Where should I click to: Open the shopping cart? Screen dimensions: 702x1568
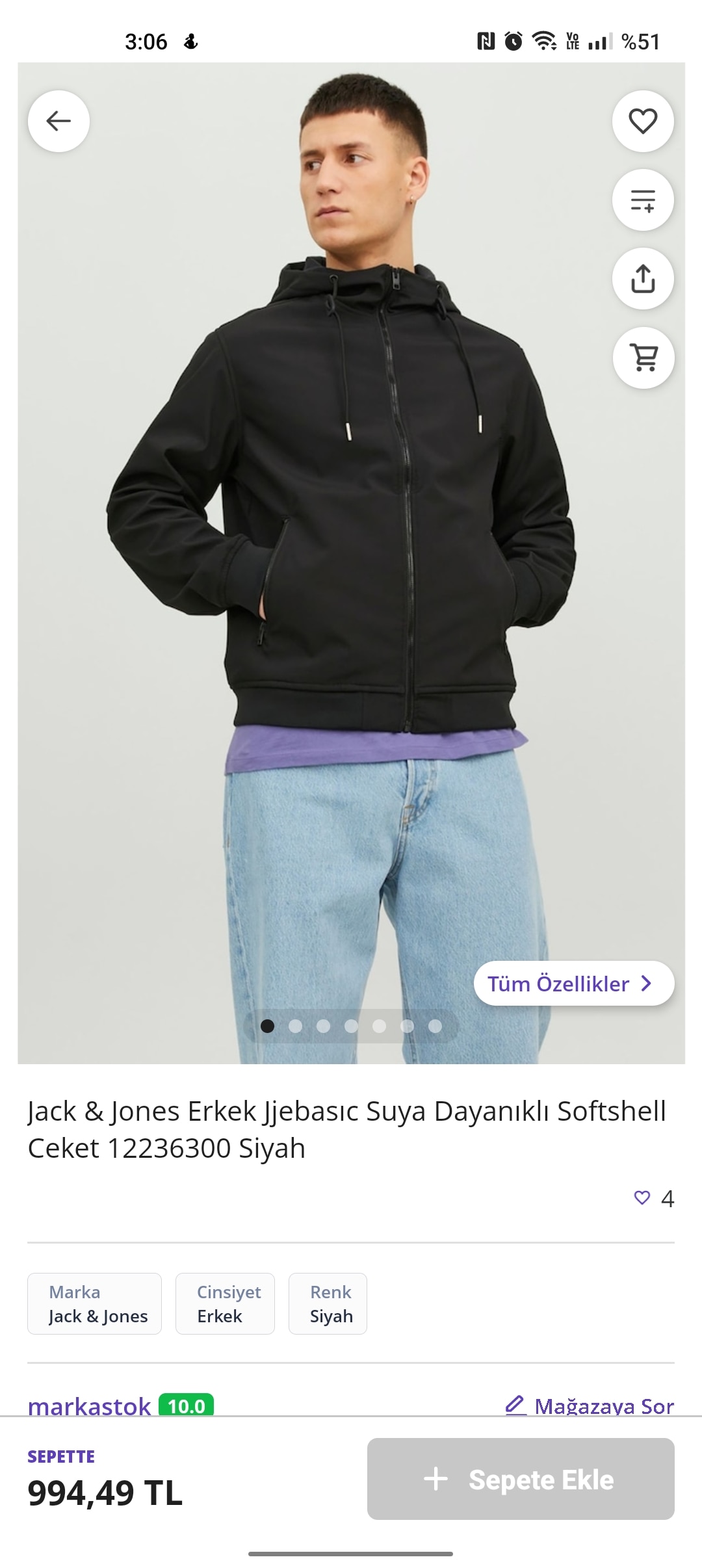click(x=643, y=358)
